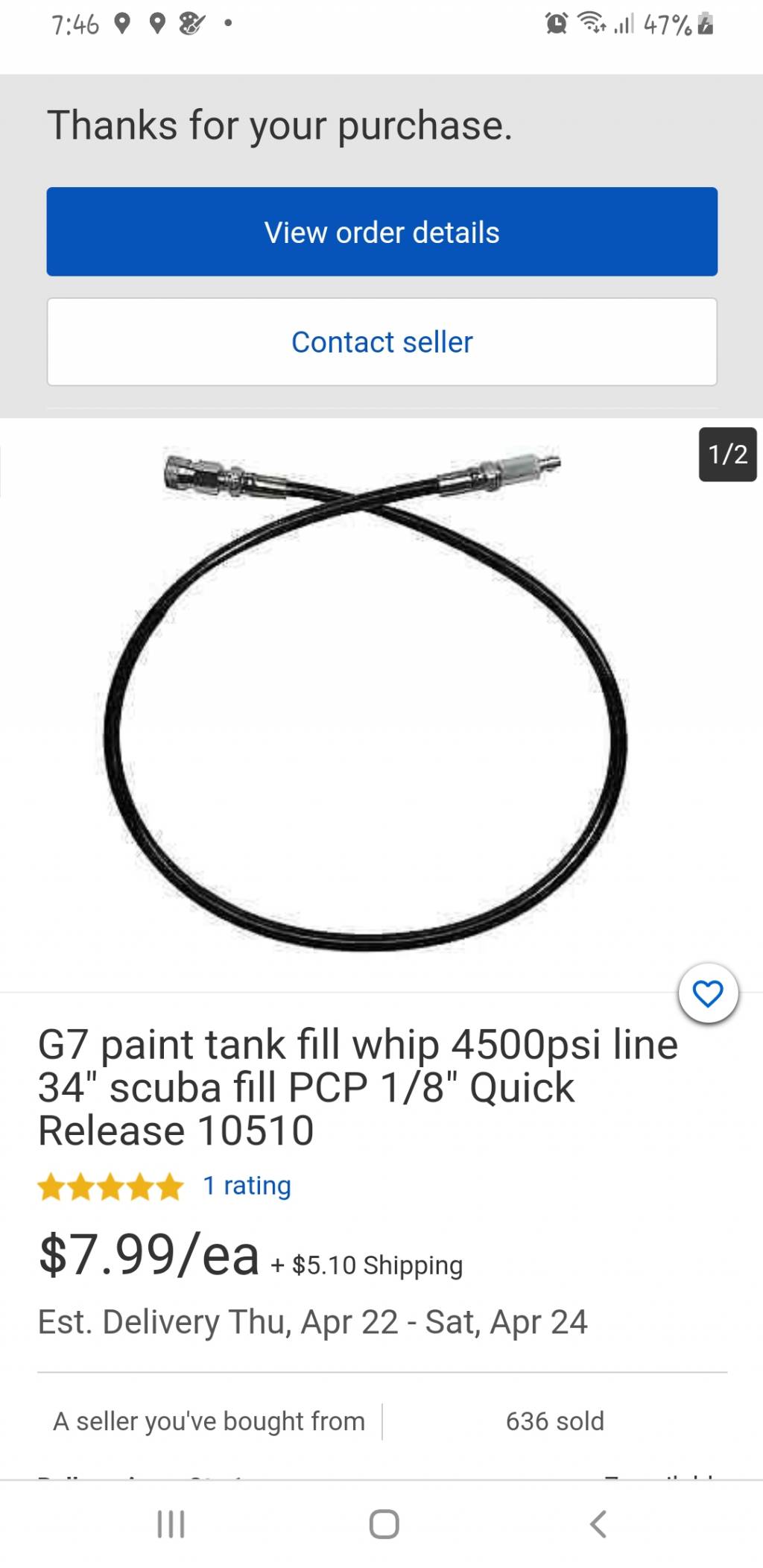
Task: Add item to watchlist with heart icon
Action: tap(707, 993)
